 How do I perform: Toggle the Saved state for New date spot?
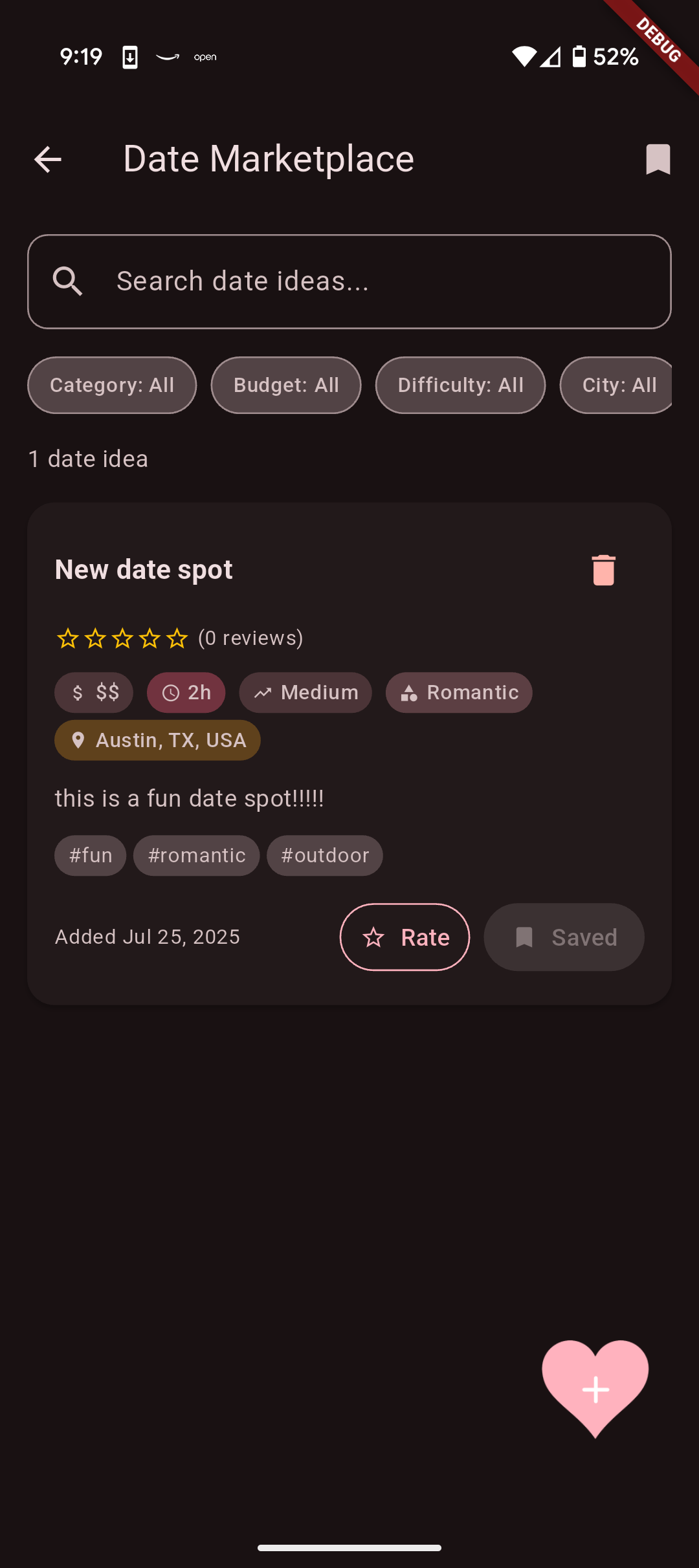click(x=564, y=937)
